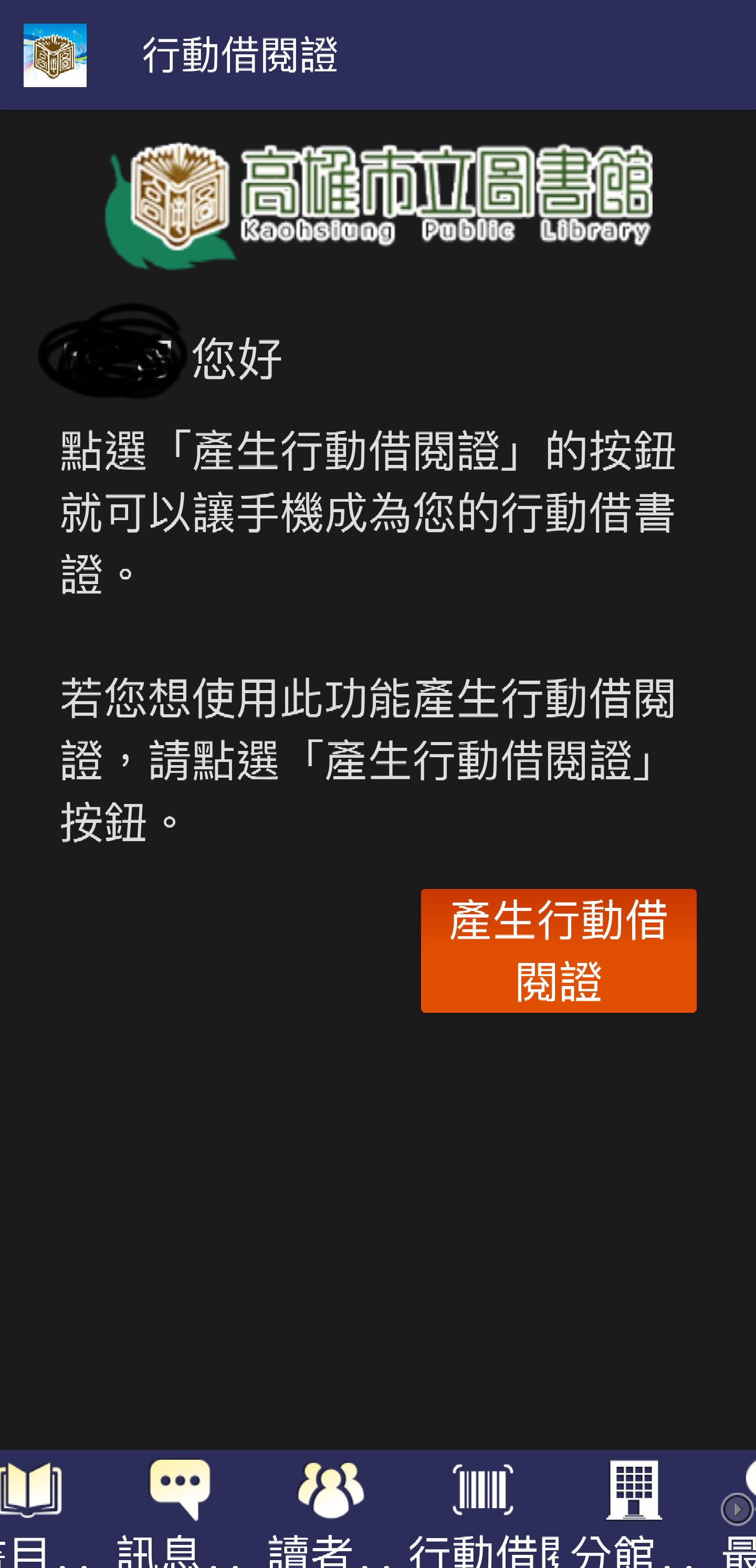756x1568 pixels.
Task: Open the 讀者 tab
Action: point(331,1509)
